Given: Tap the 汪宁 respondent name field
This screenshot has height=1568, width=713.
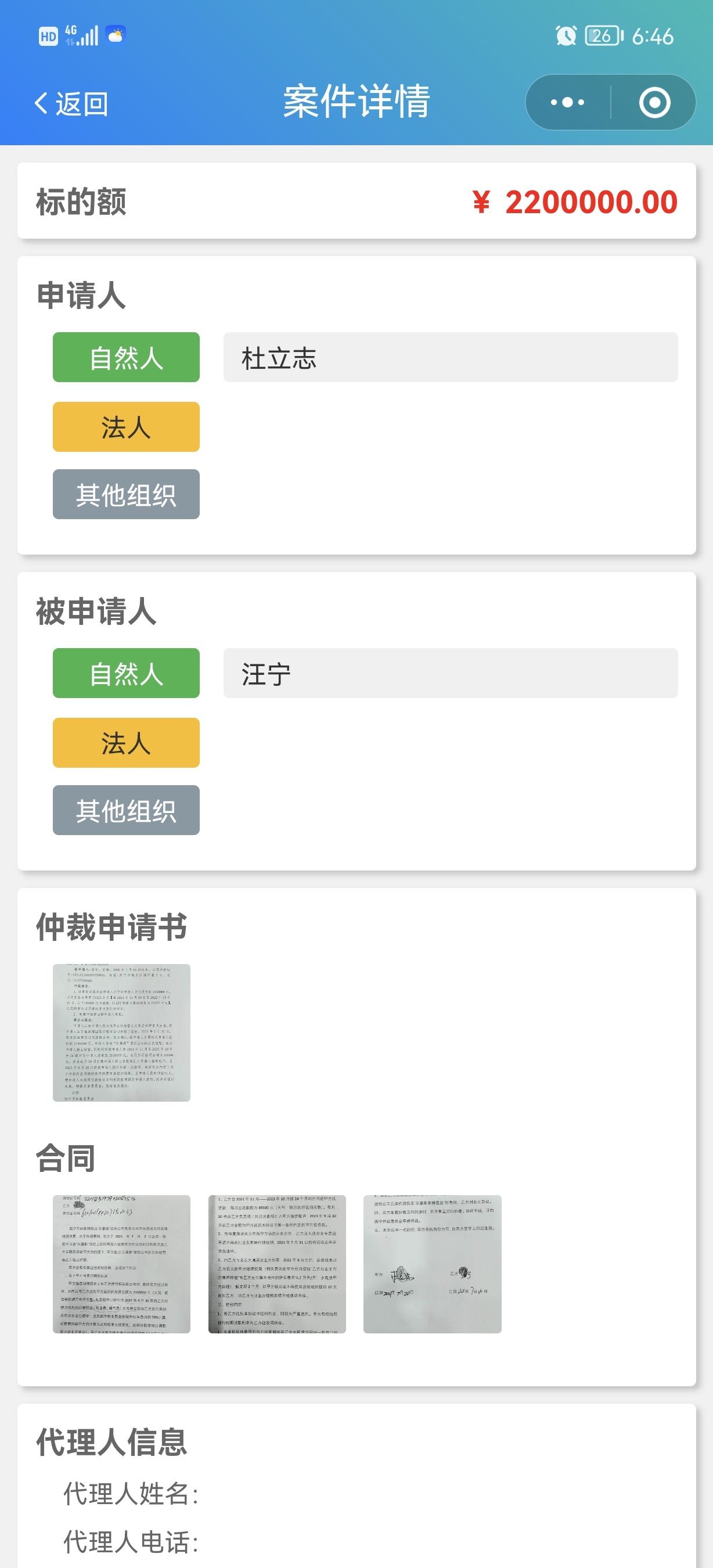Looking at the screenshot, I should click(x=450, y=673).
